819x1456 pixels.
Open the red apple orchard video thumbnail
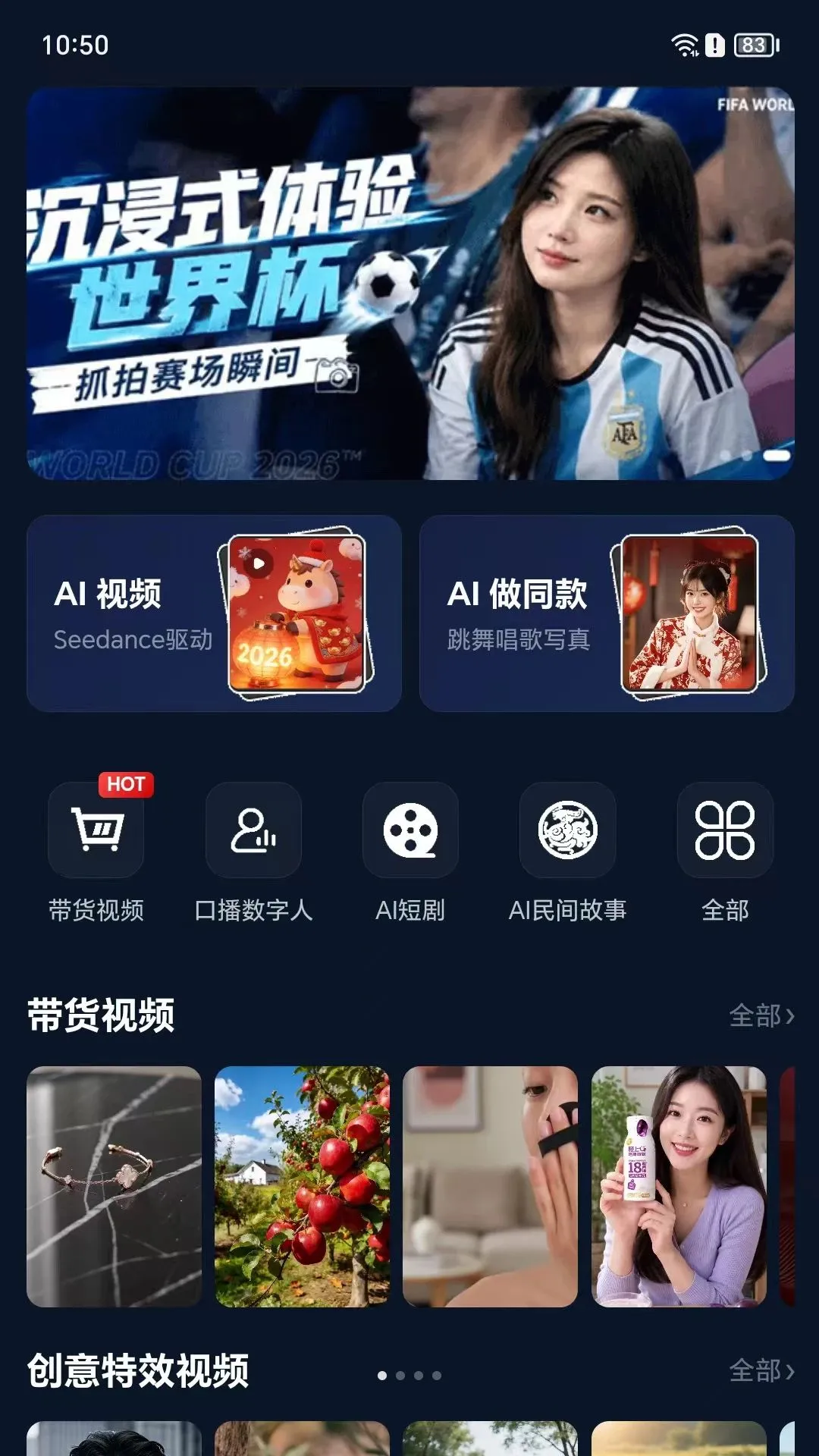coord(302,1186)
